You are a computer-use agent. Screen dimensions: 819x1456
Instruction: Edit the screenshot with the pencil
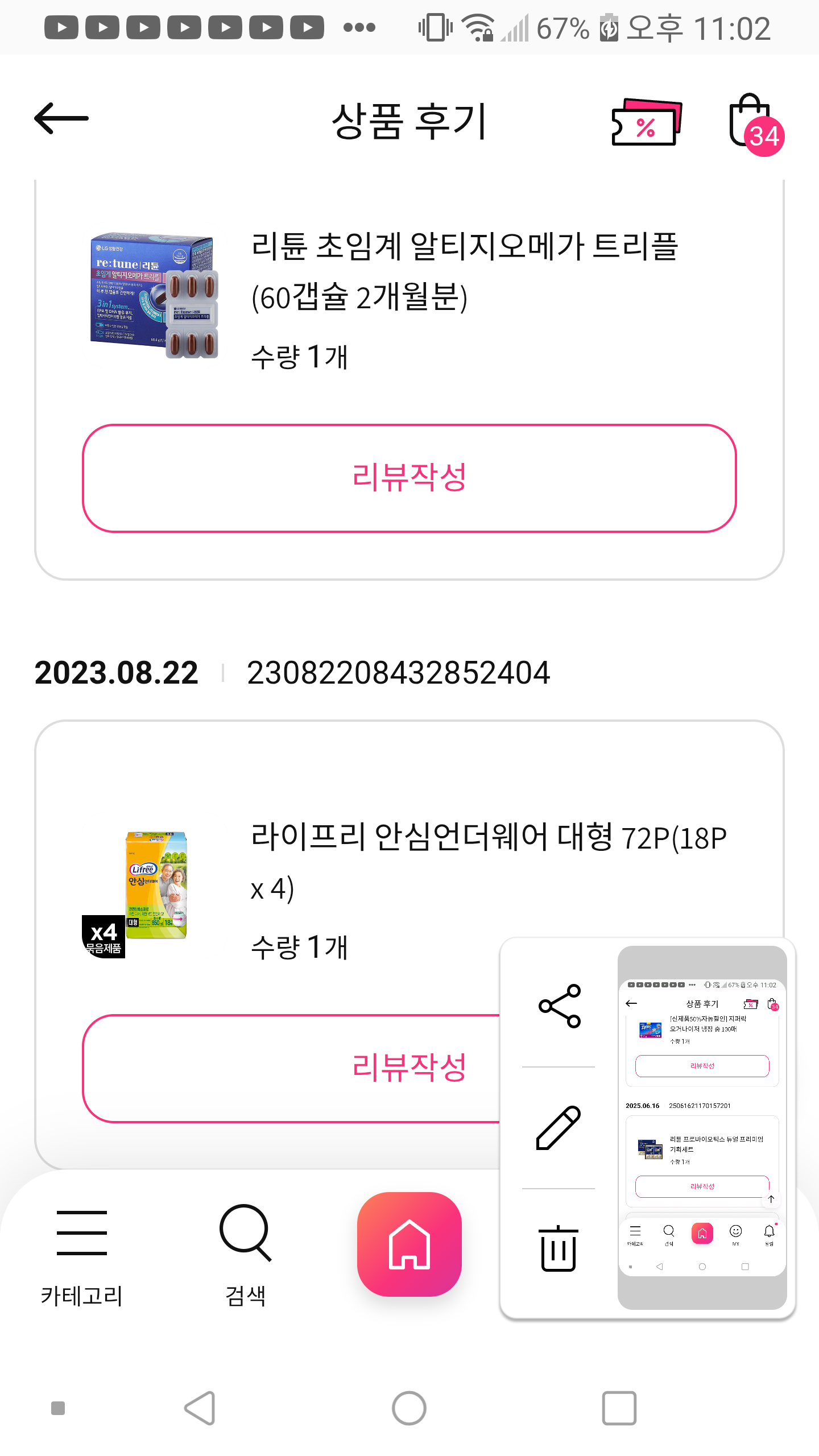[559, 1128]
